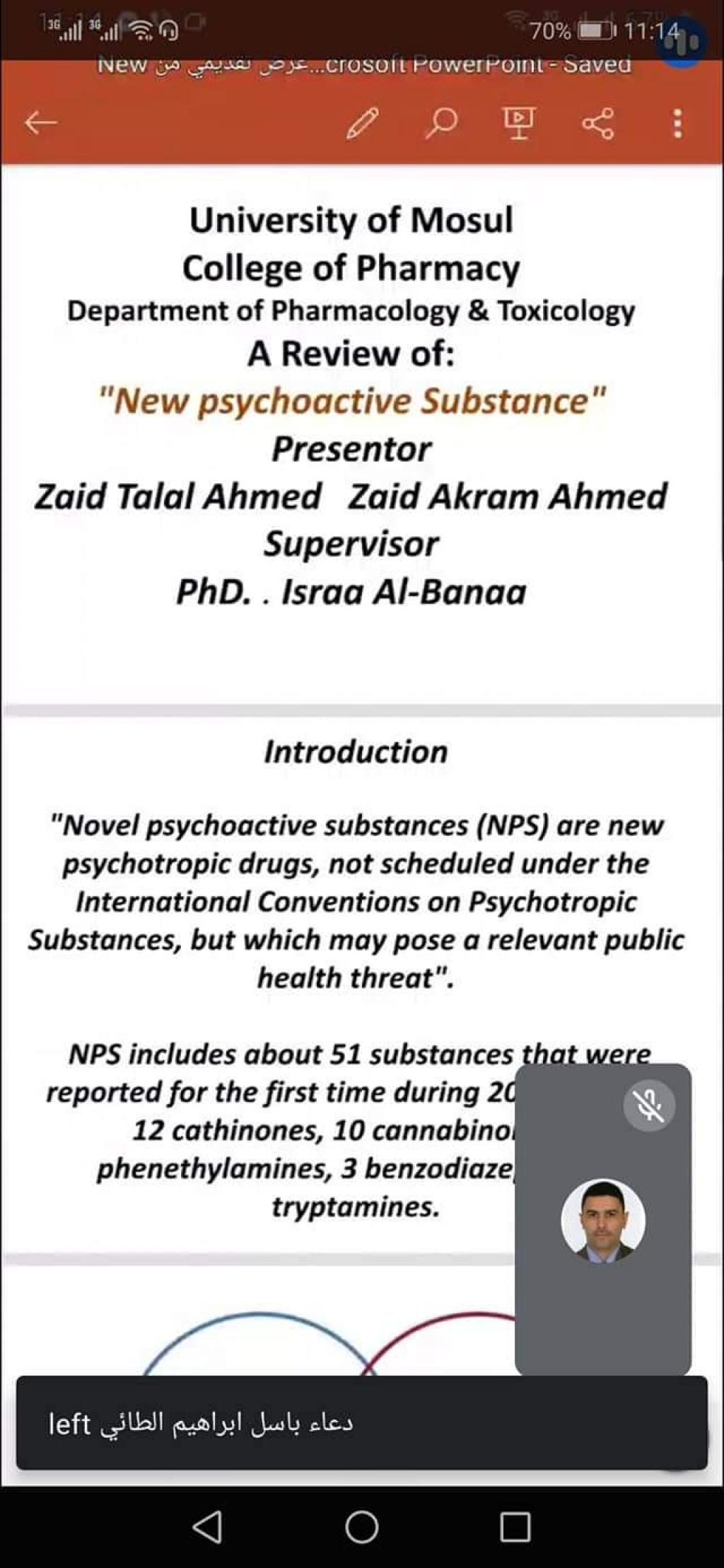Image resolution: width=724 pixels, height=1568 pixels.
Task: Share the presentation file
Action: click(597, 124)
